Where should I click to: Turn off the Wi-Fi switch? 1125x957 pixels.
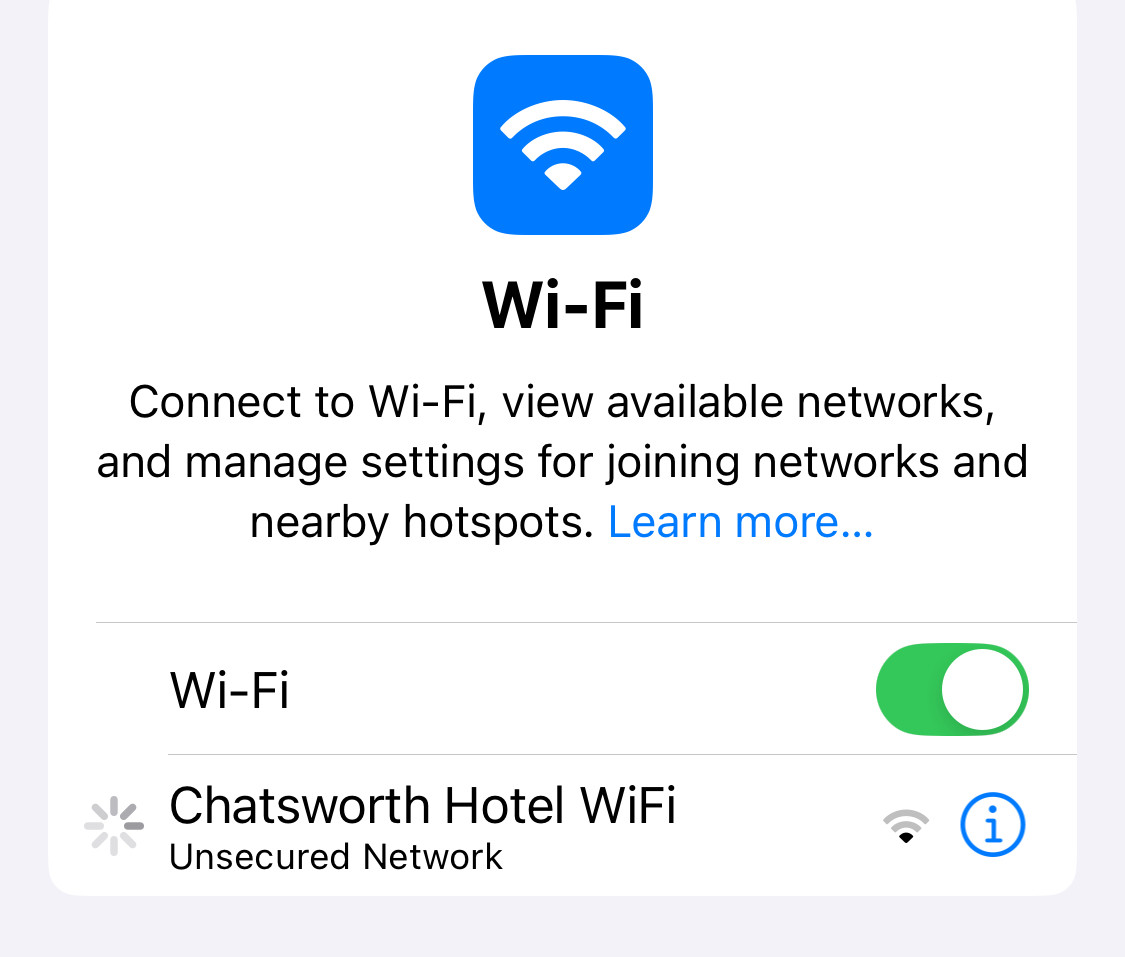tap(951, 689)
